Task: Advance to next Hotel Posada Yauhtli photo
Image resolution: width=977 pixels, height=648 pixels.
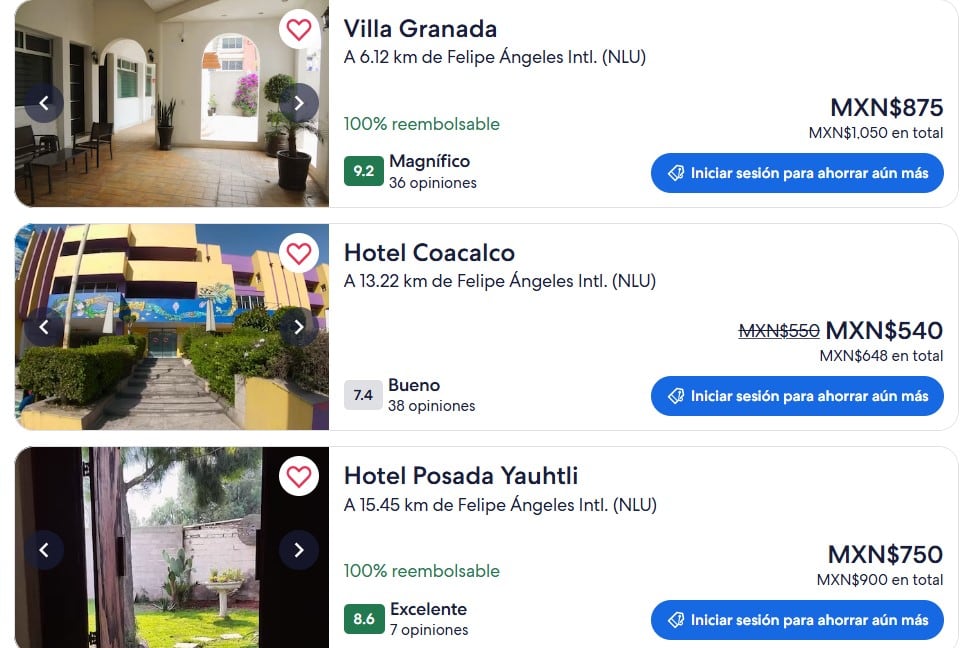Action: click(x=298, y=549)
